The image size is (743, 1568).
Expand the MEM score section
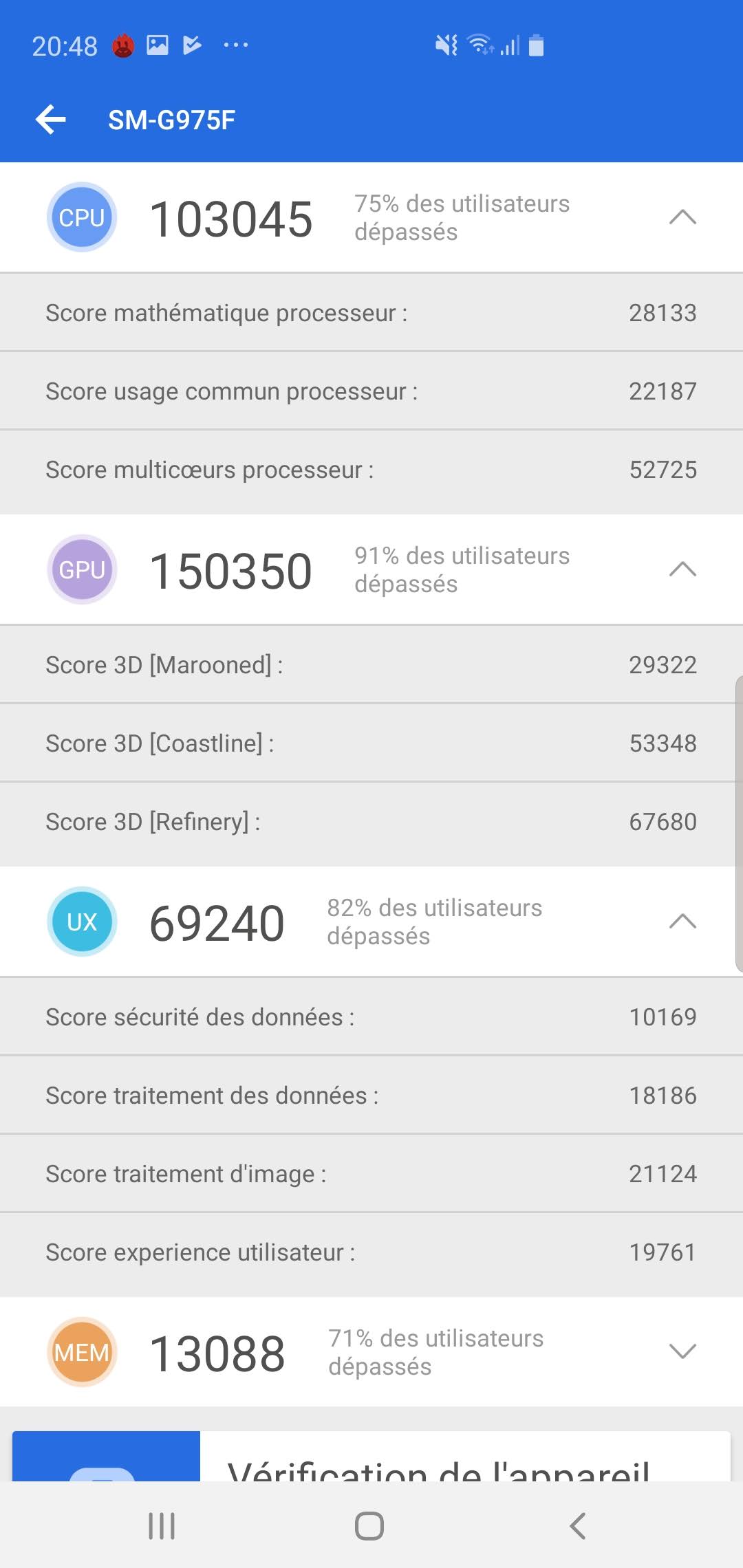[682, 1351]
